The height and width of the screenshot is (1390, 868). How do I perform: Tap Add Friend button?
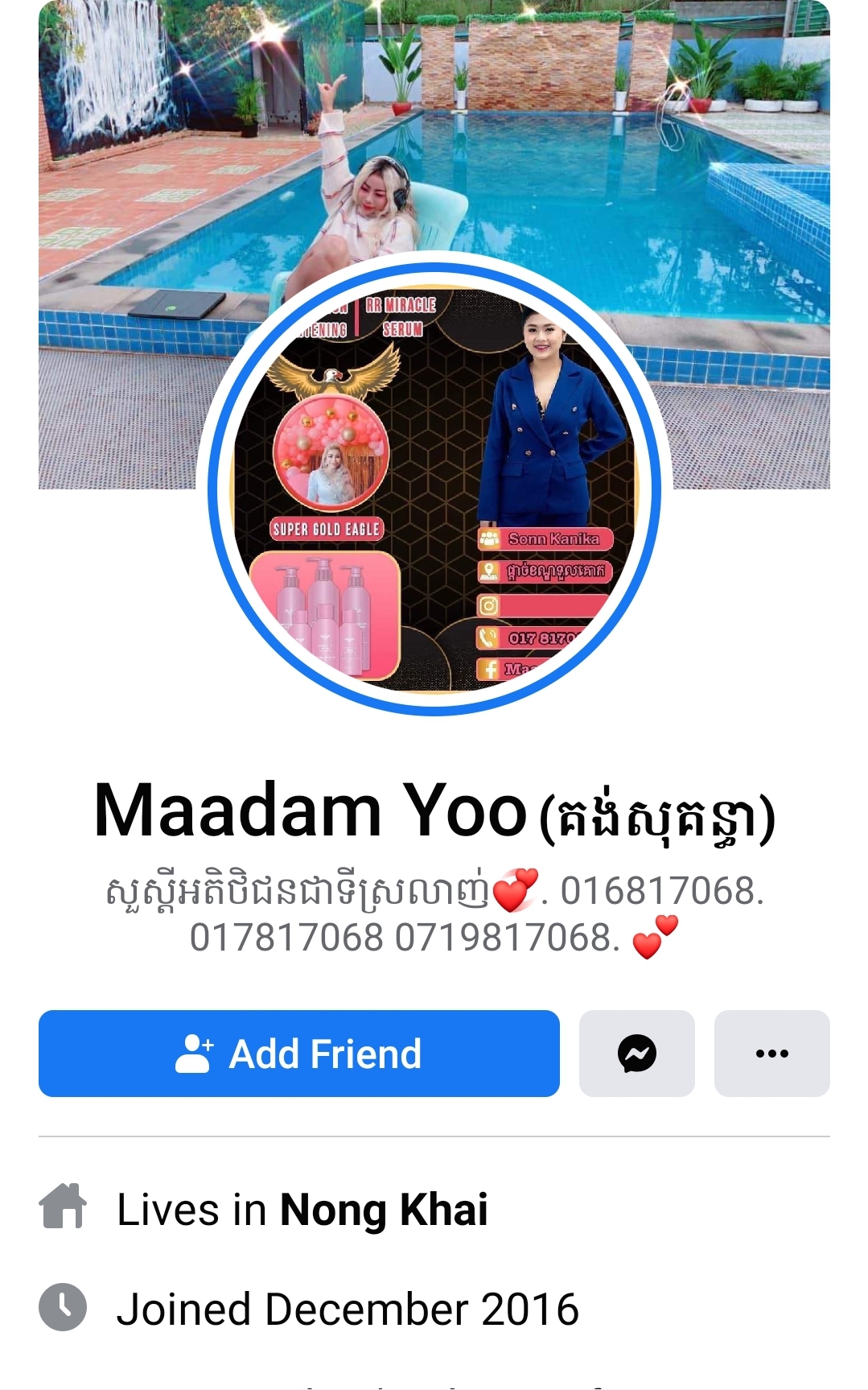tap(298, 1053)
